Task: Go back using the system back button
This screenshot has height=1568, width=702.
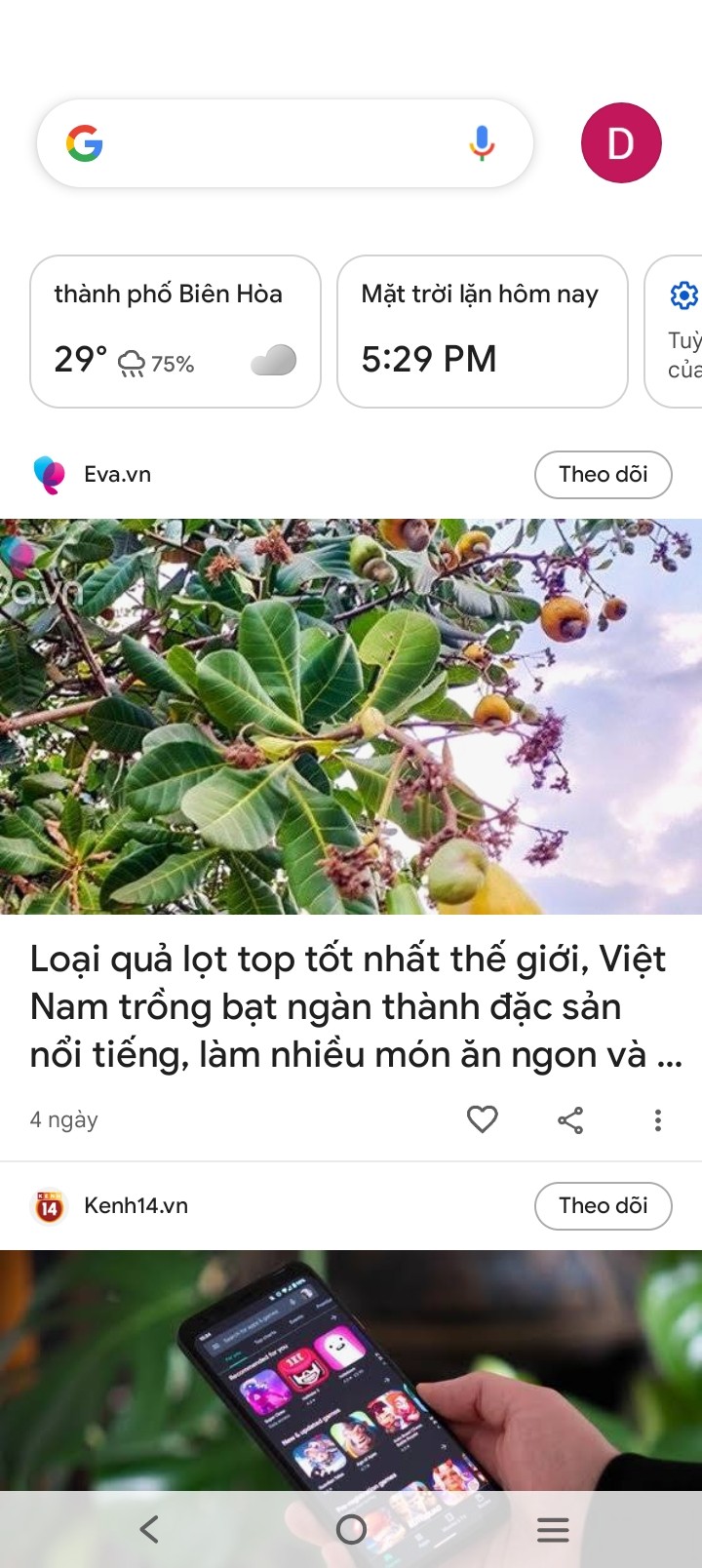Action: click(x=149, y=1529)
